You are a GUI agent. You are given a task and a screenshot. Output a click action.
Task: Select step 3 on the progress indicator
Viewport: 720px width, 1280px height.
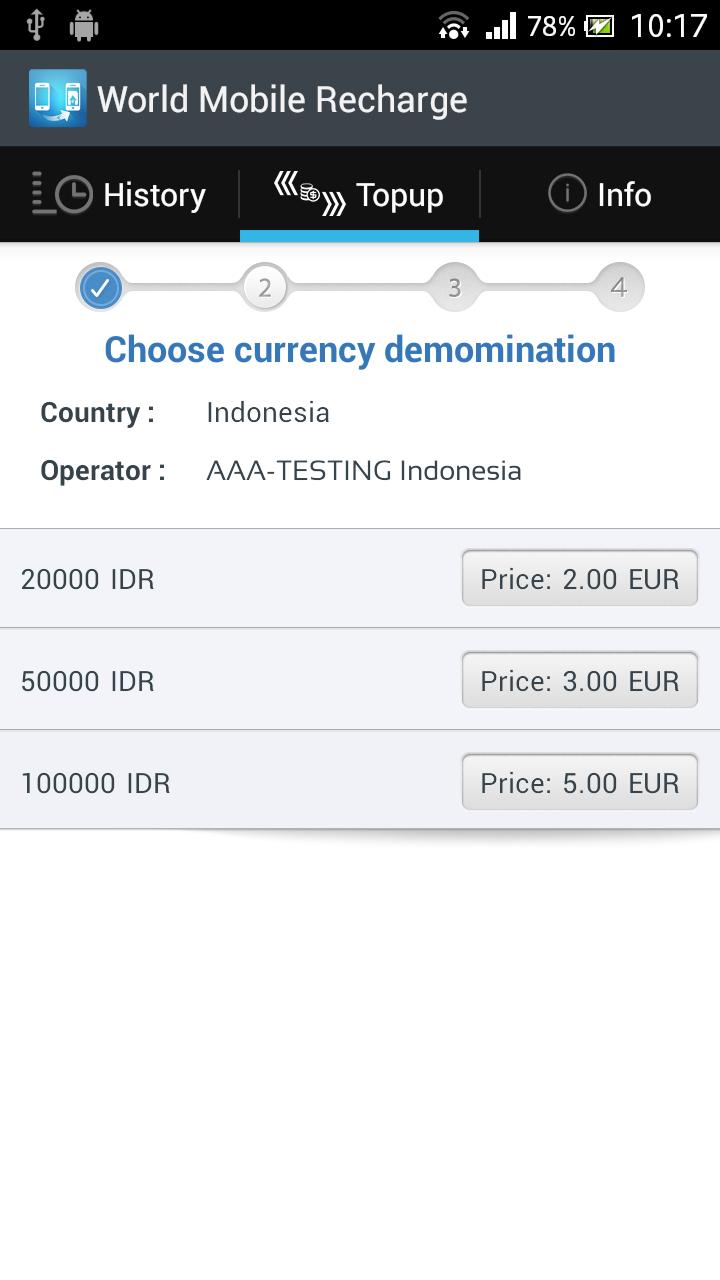pos(454,287)
